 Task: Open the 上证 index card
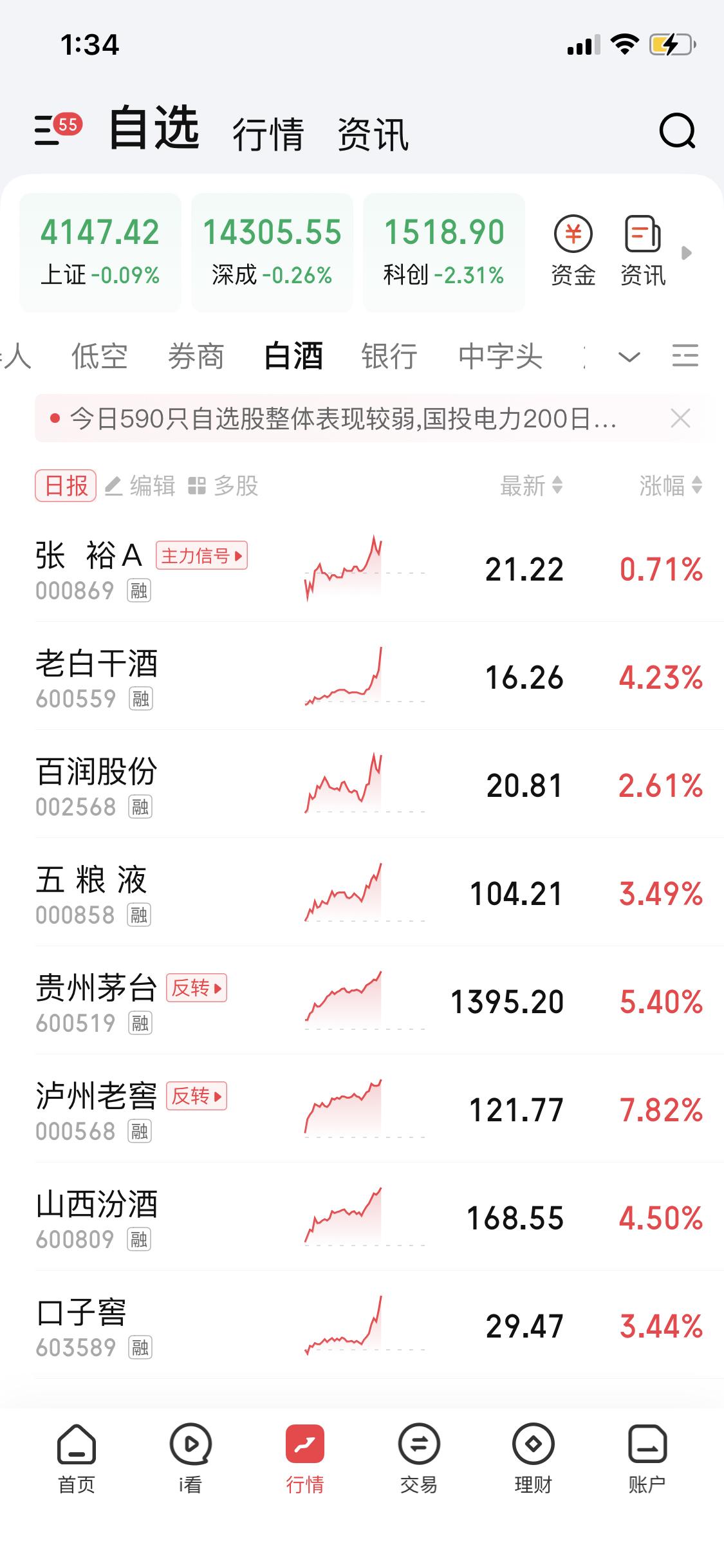100,252
